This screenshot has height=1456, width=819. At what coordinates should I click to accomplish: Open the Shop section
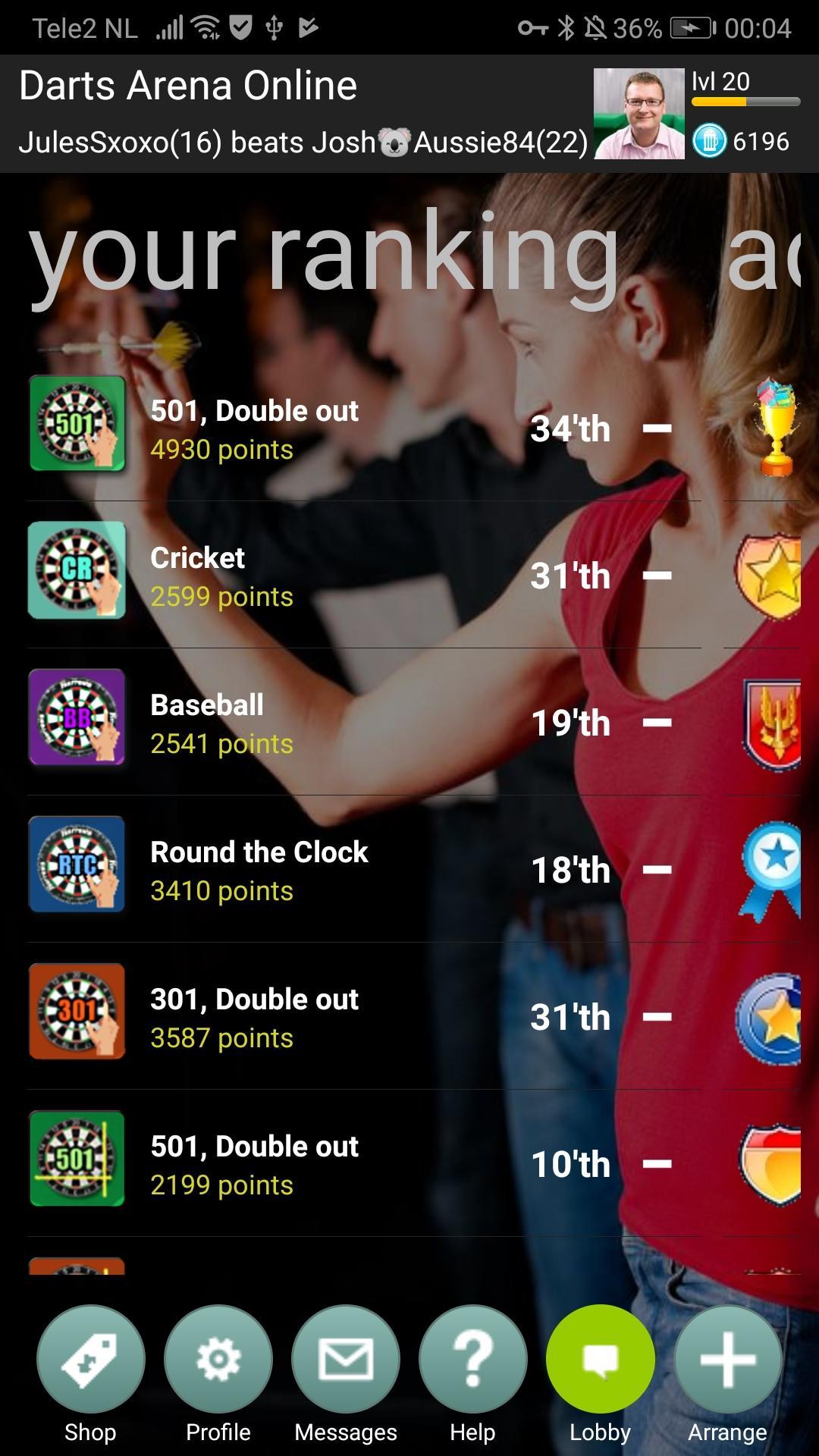click(91, 1360)
